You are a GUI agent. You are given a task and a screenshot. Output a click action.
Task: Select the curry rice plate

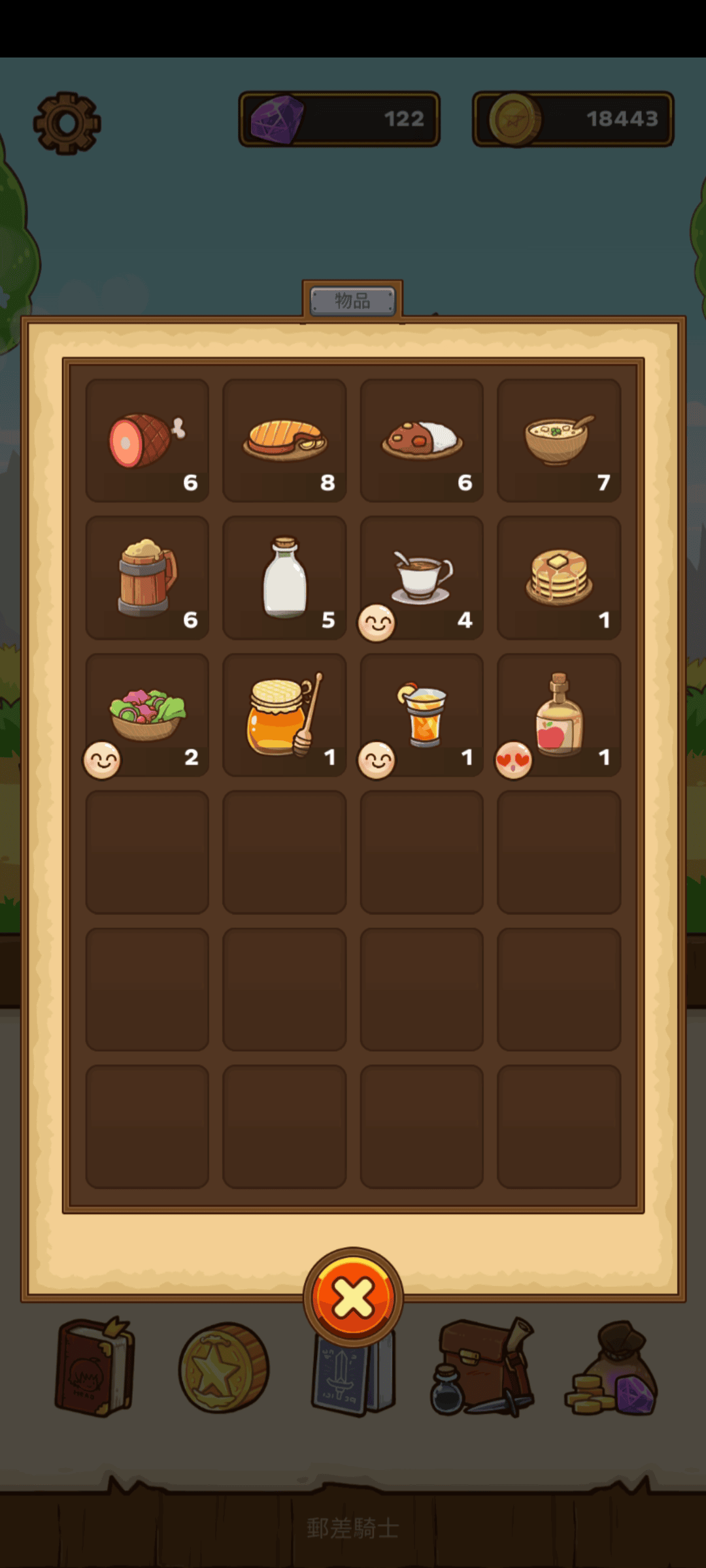pos(422,441)
